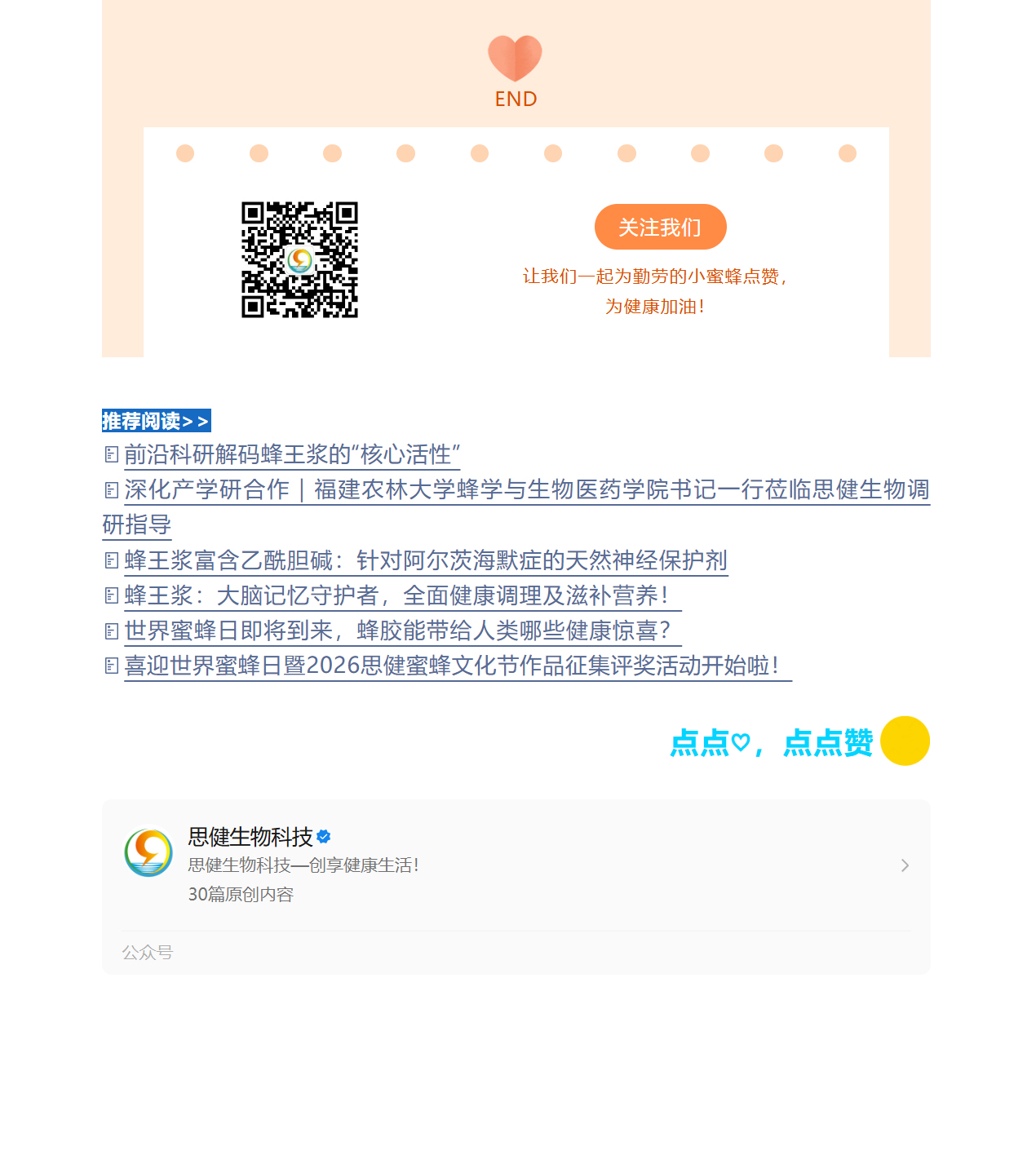Open the 世界蜜蜂日即将到来 蜂胶 article
The height and width of the screenshot is (1168, 1036).
403,630
